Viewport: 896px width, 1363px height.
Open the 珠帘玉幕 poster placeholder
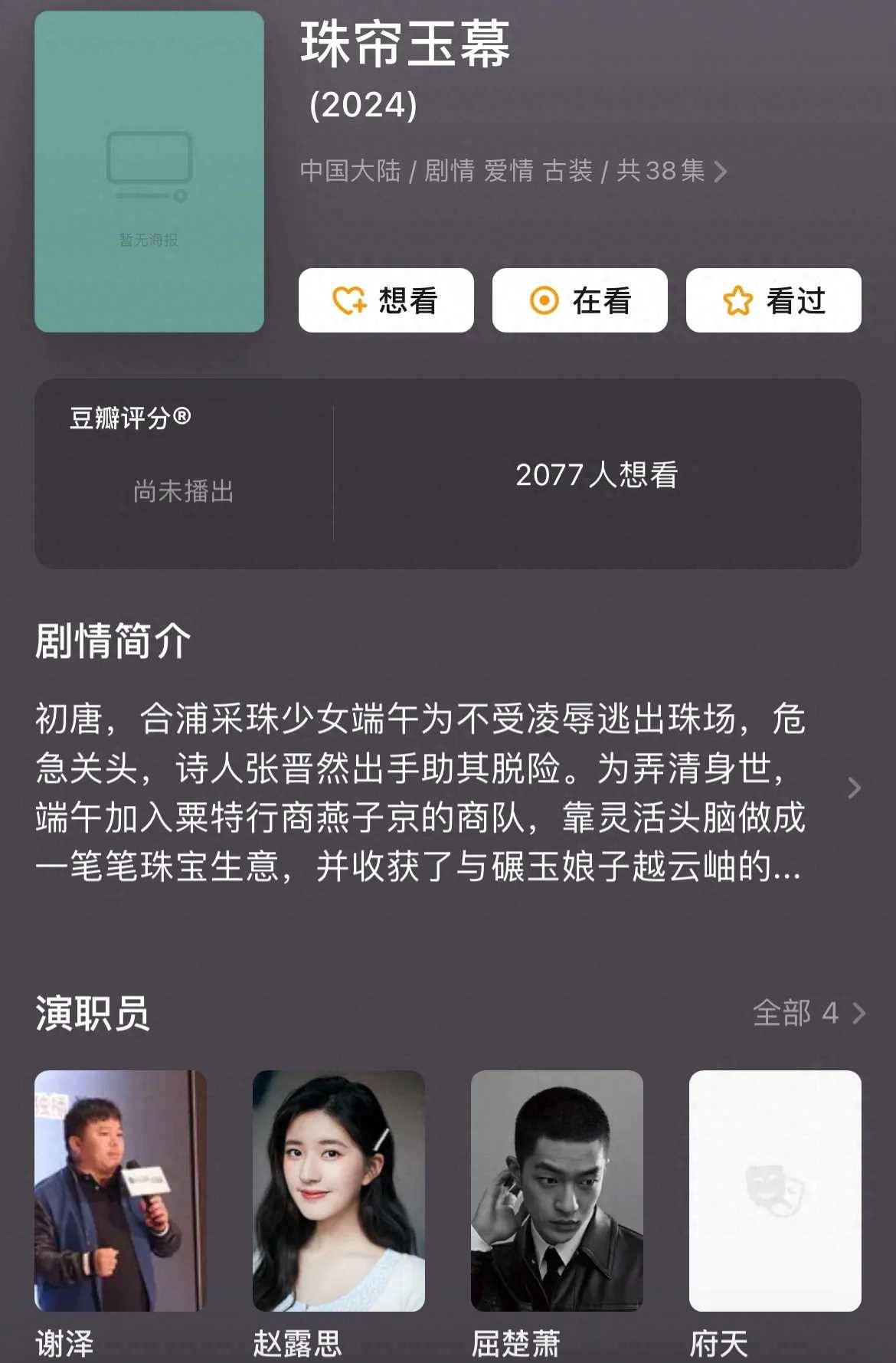click(149, 172)
